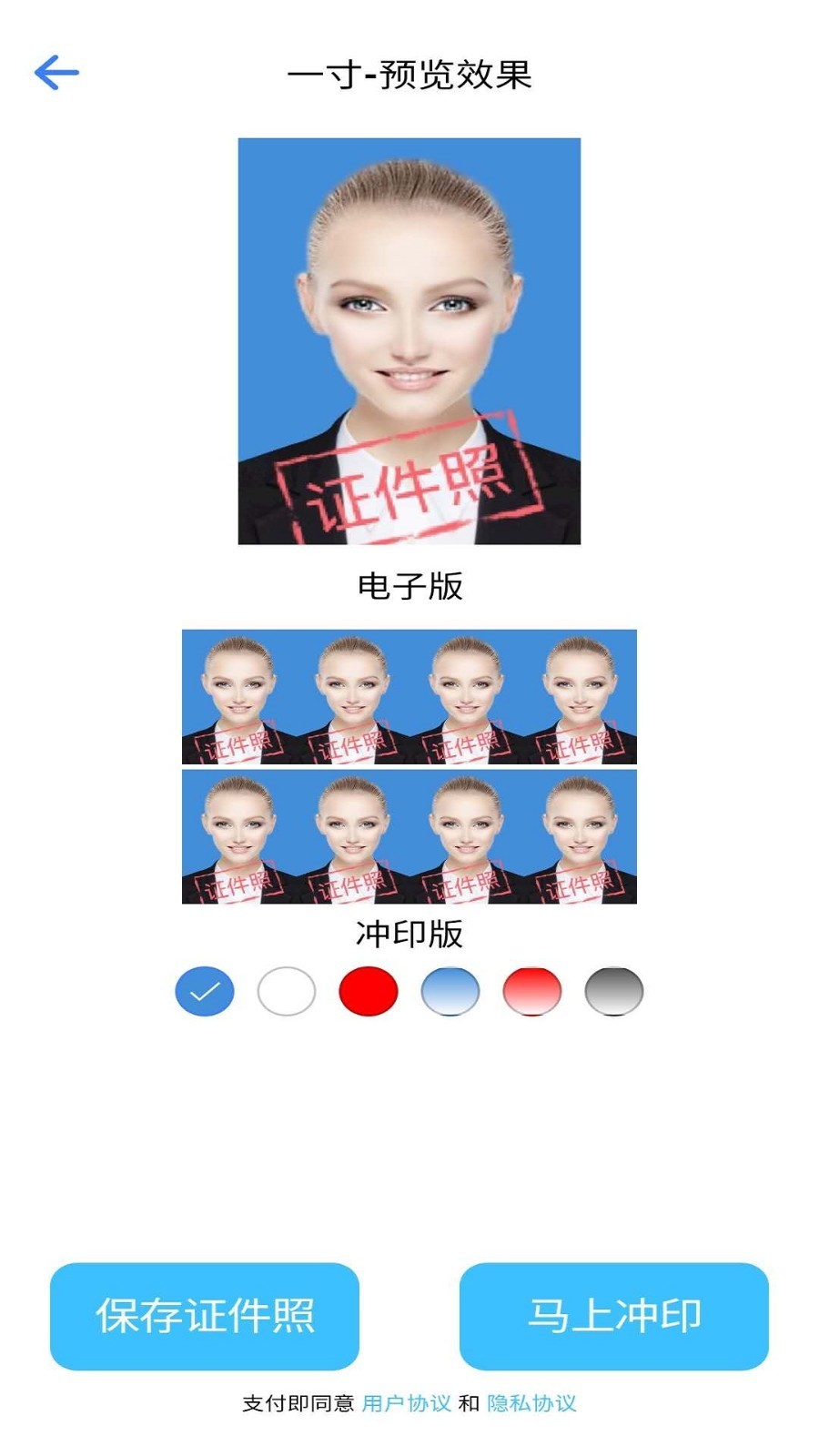Pick the solid red background color
Screen dimensions: 819x1456
[369, 991]
